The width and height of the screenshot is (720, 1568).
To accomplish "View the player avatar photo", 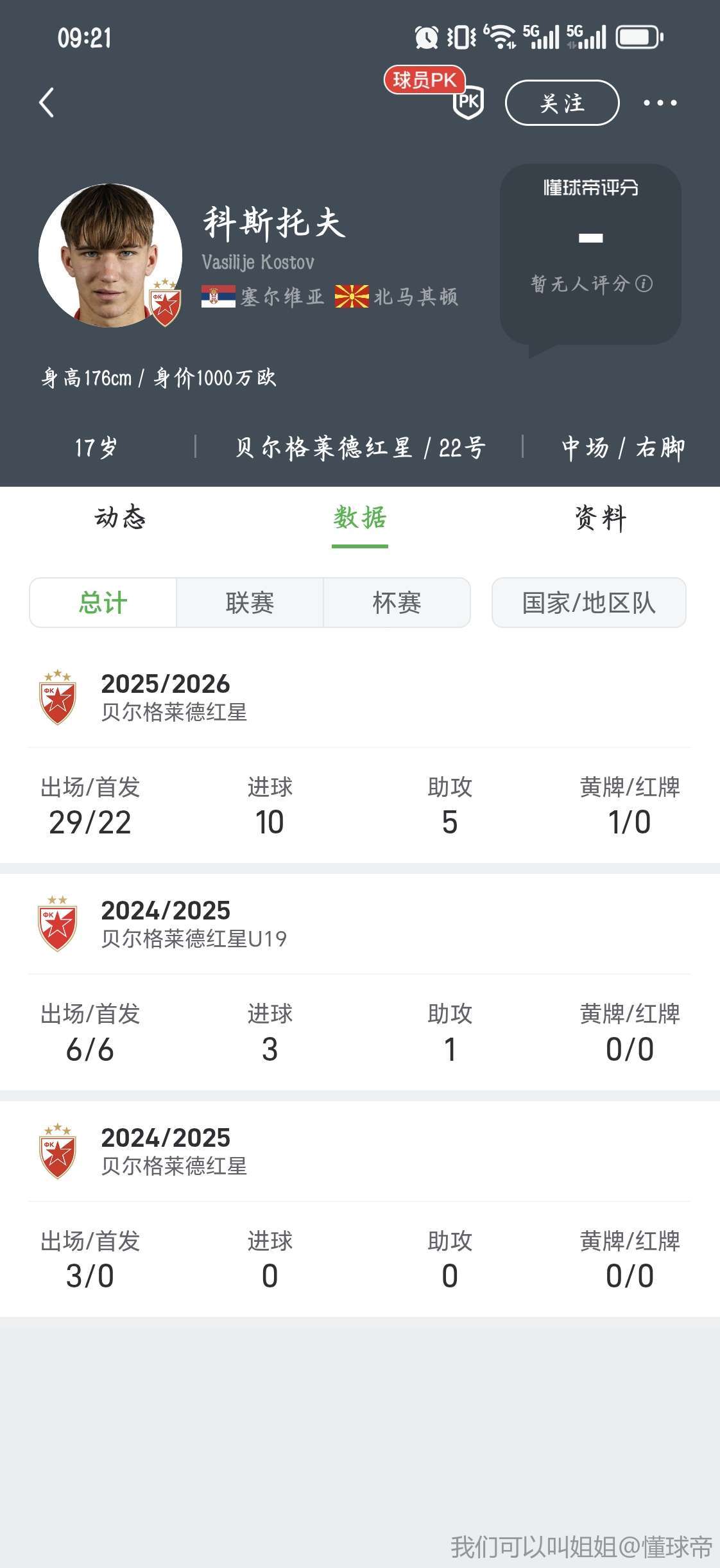I will [110, 256].
